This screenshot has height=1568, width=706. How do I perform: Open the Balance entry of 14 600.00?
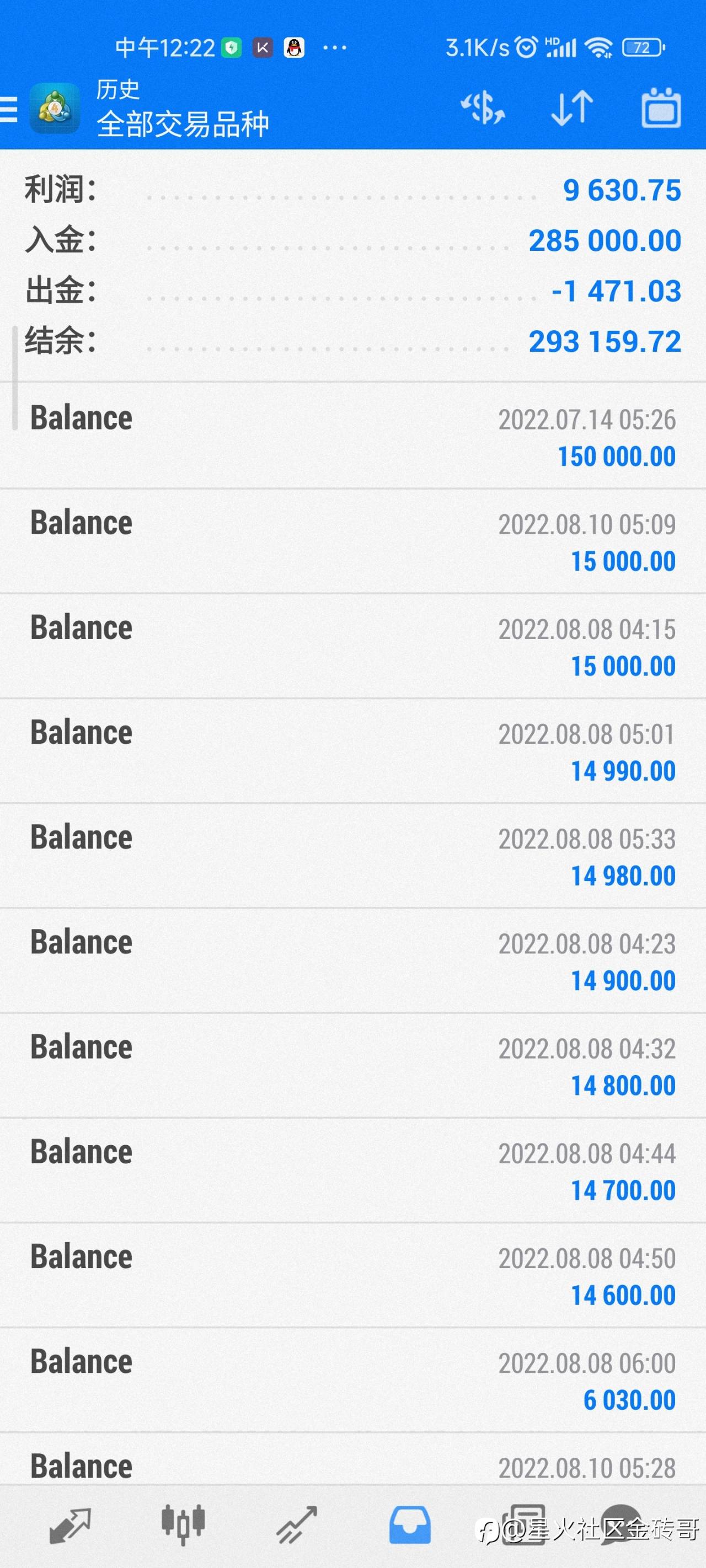pyautogui.click(x=352, y=1275)
